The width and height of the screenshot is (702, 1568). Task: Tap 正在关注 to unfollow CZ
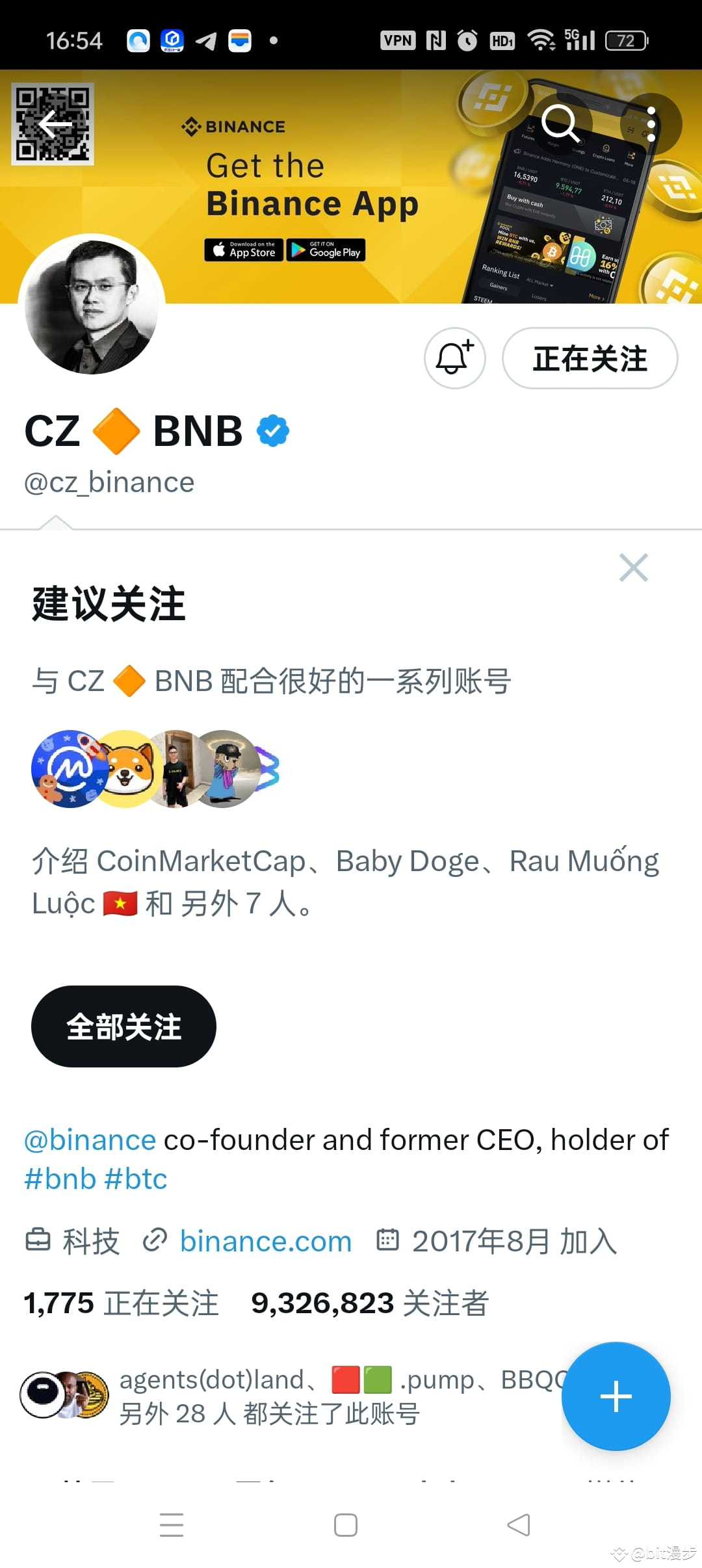point(589,358)
